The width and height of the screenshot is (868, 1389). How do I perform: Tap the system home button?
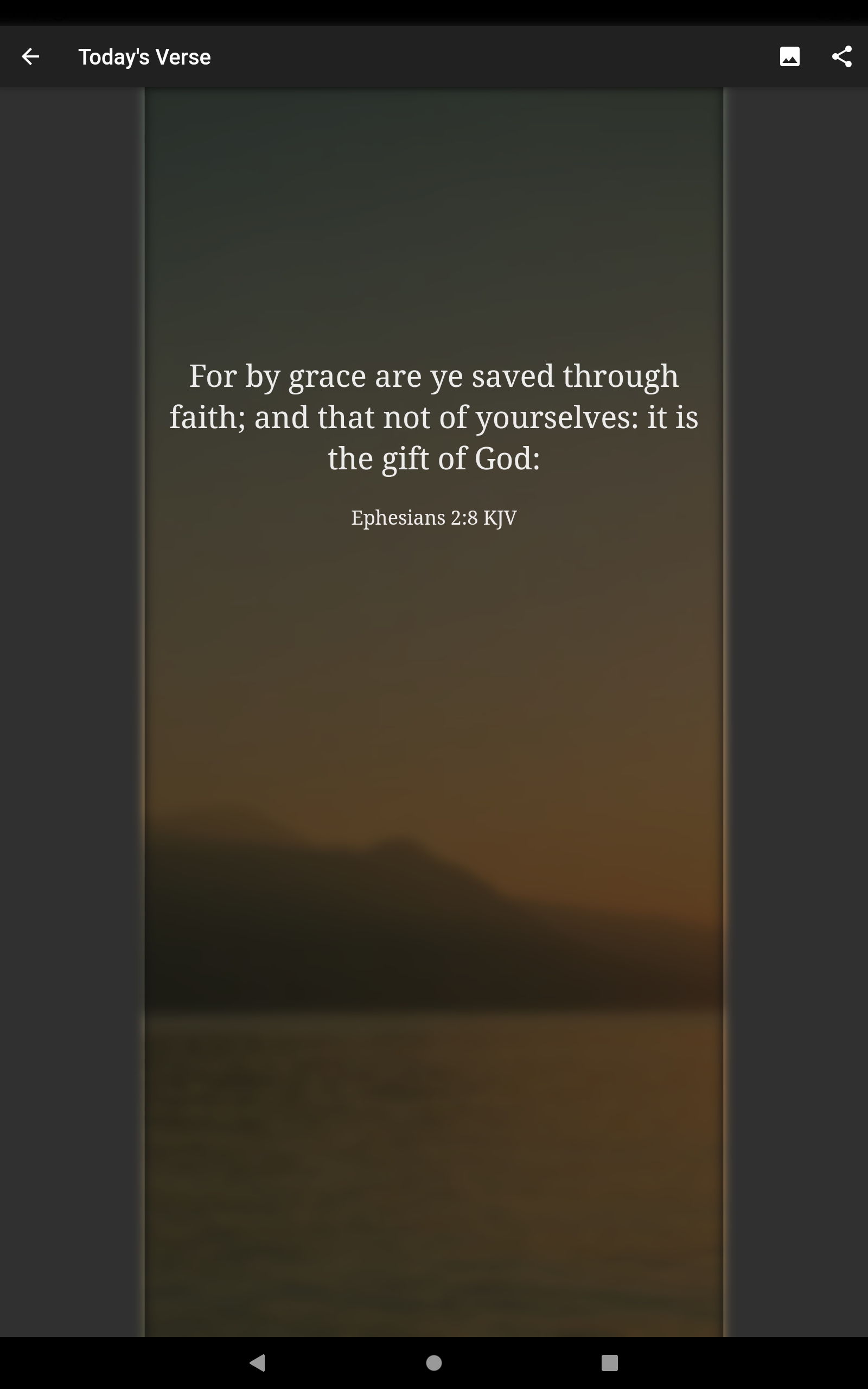(434, 1362)
